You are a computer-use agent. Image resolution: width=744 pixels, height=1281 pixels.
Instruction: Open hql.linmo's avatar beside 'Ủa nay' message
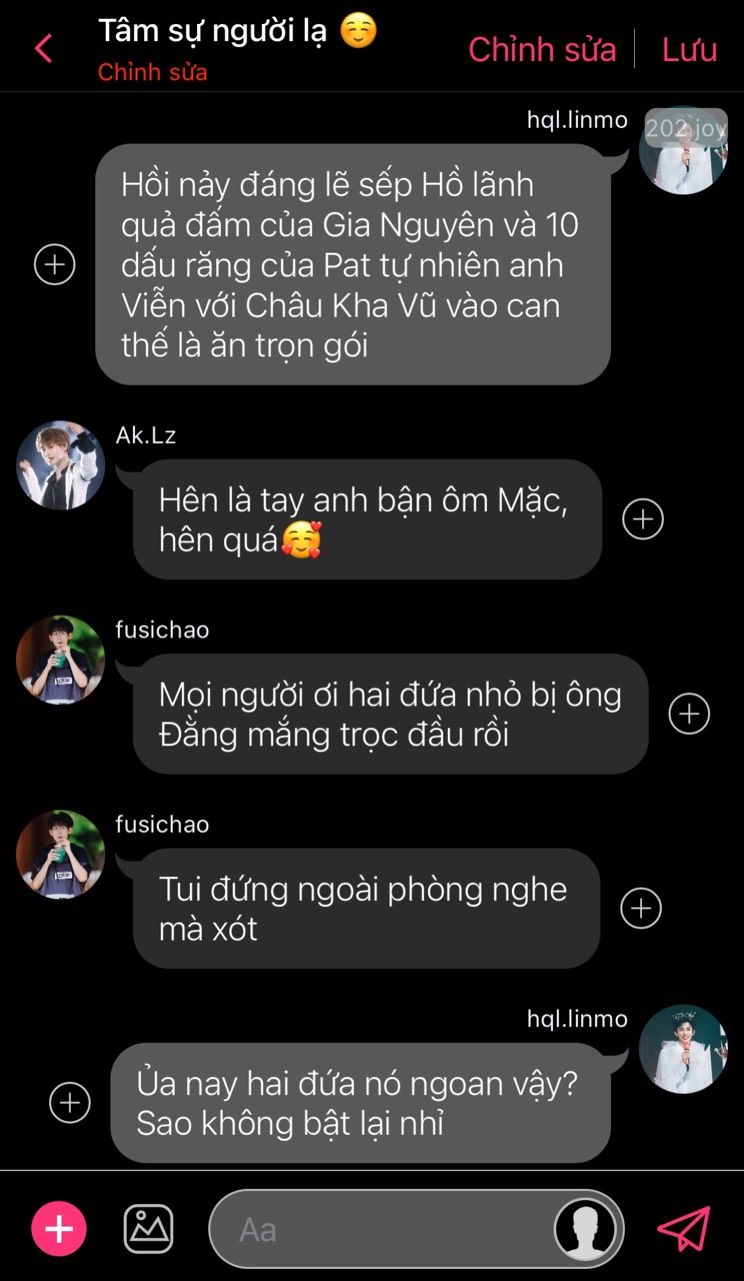(x=683, y=1049)
